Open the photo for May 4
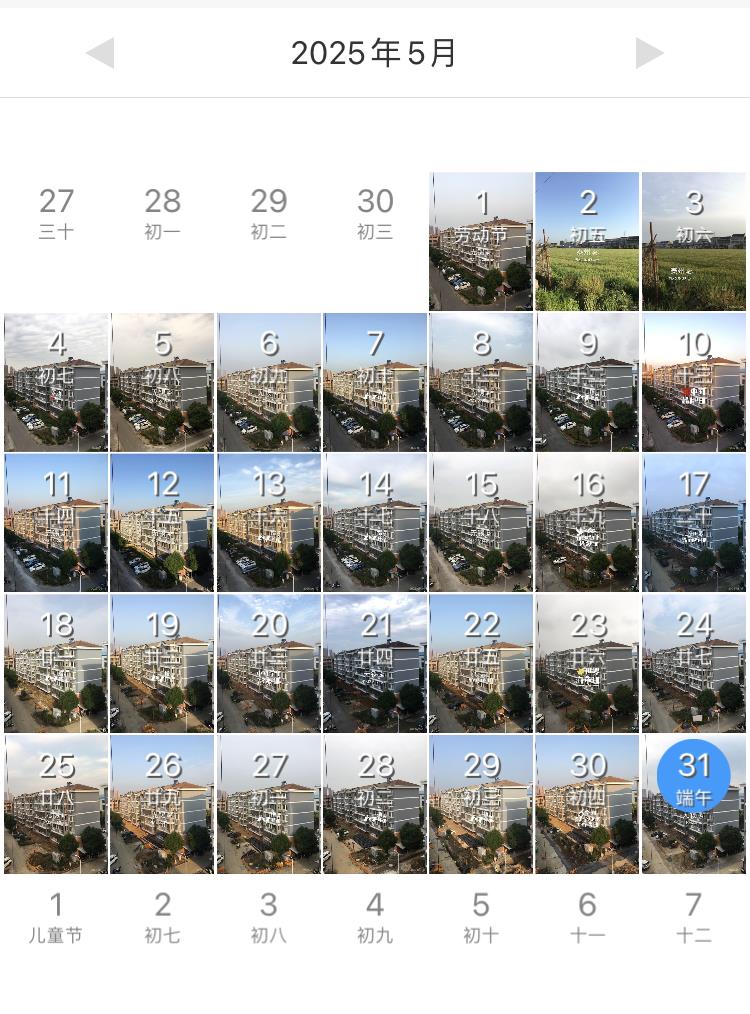 pos(56,382)
